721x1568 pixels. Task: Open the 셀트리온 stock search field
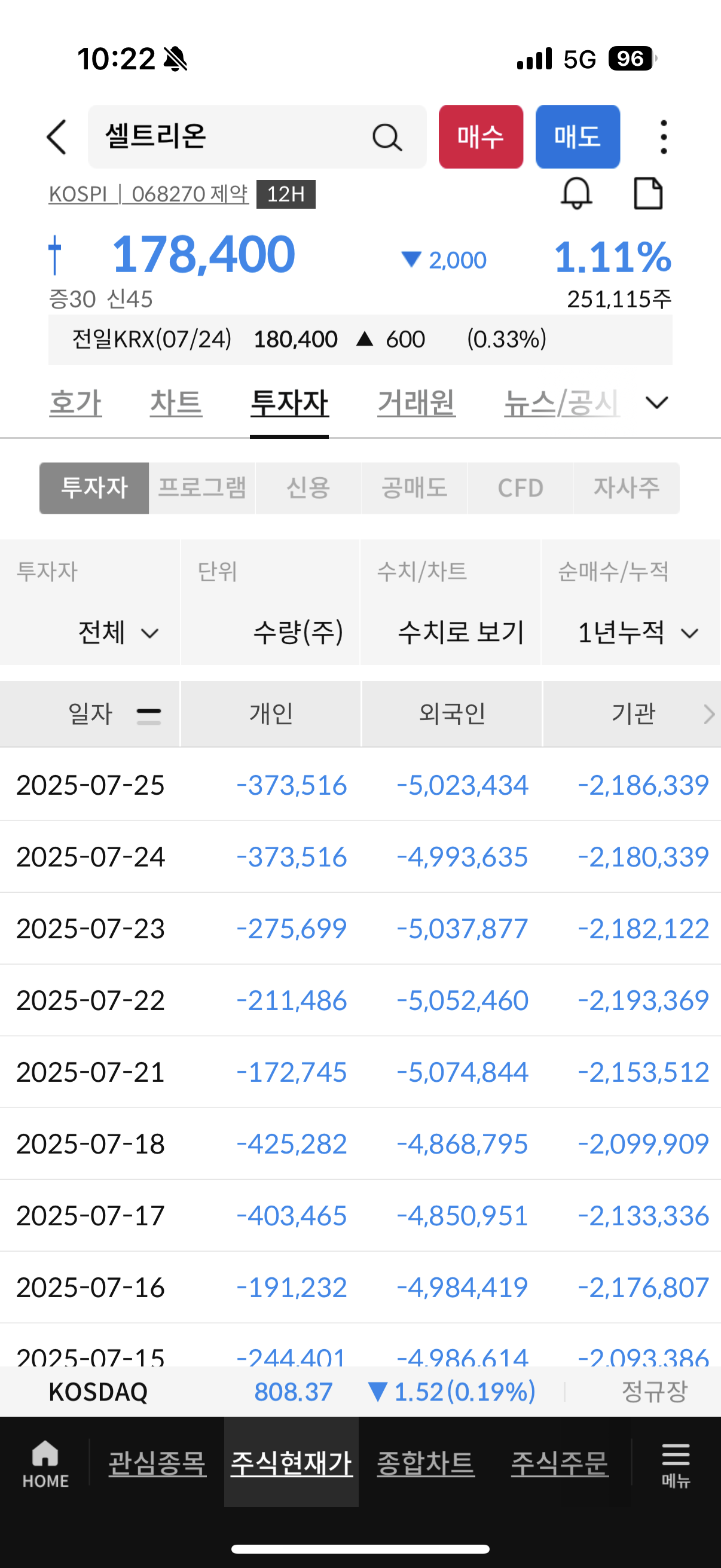click(x=256, y=137)
